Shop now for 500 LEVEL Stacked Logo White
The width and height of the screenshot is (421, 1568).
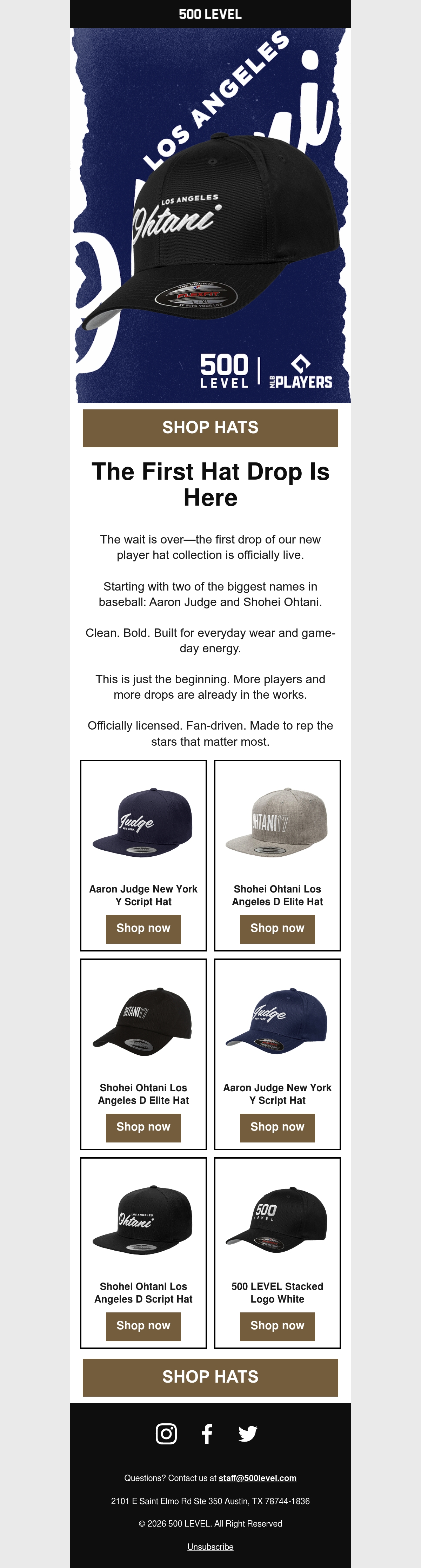pos(277,1325)
